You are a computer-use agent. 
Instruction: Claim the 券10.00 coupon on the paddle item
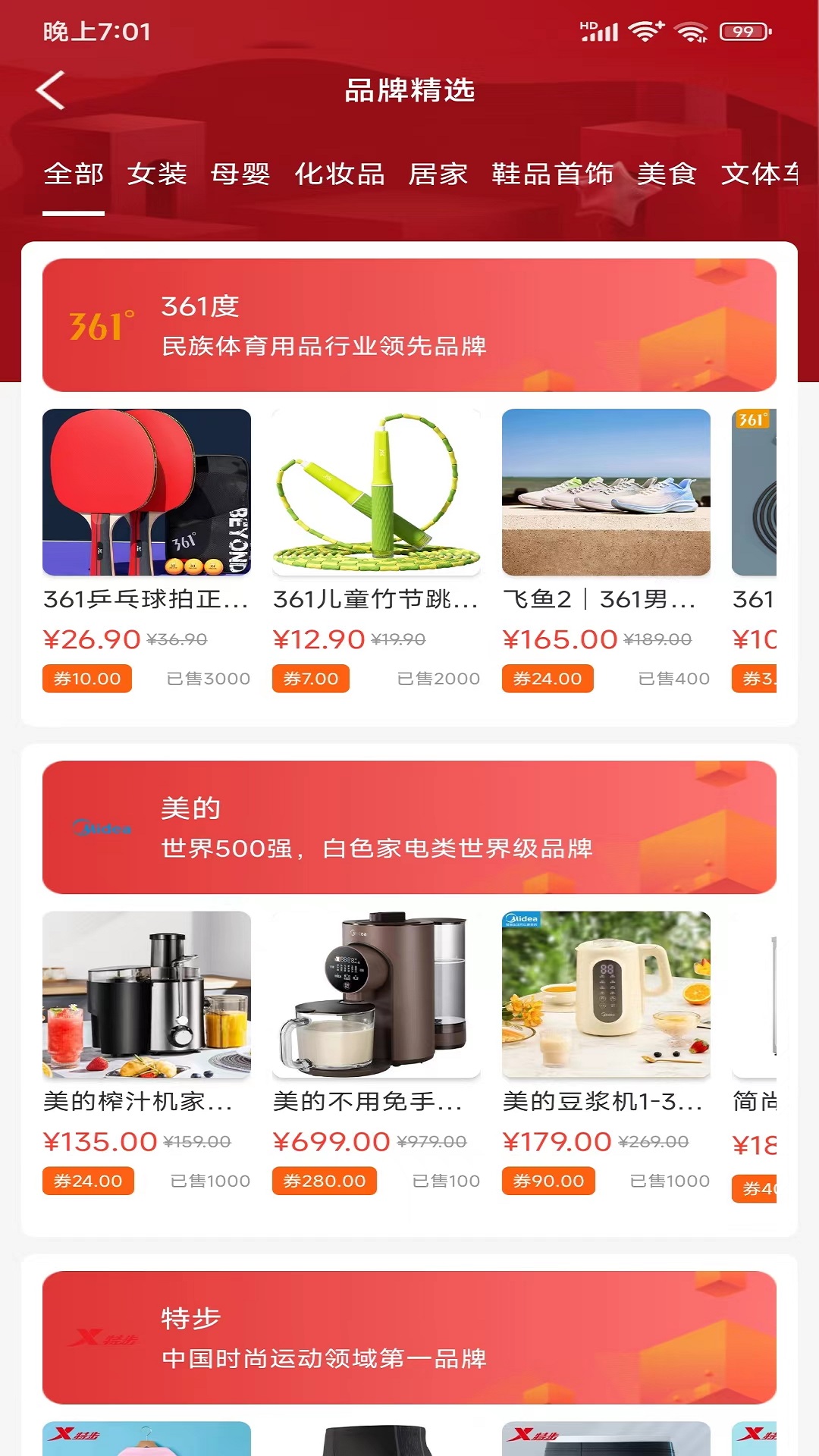coord(87,679)
